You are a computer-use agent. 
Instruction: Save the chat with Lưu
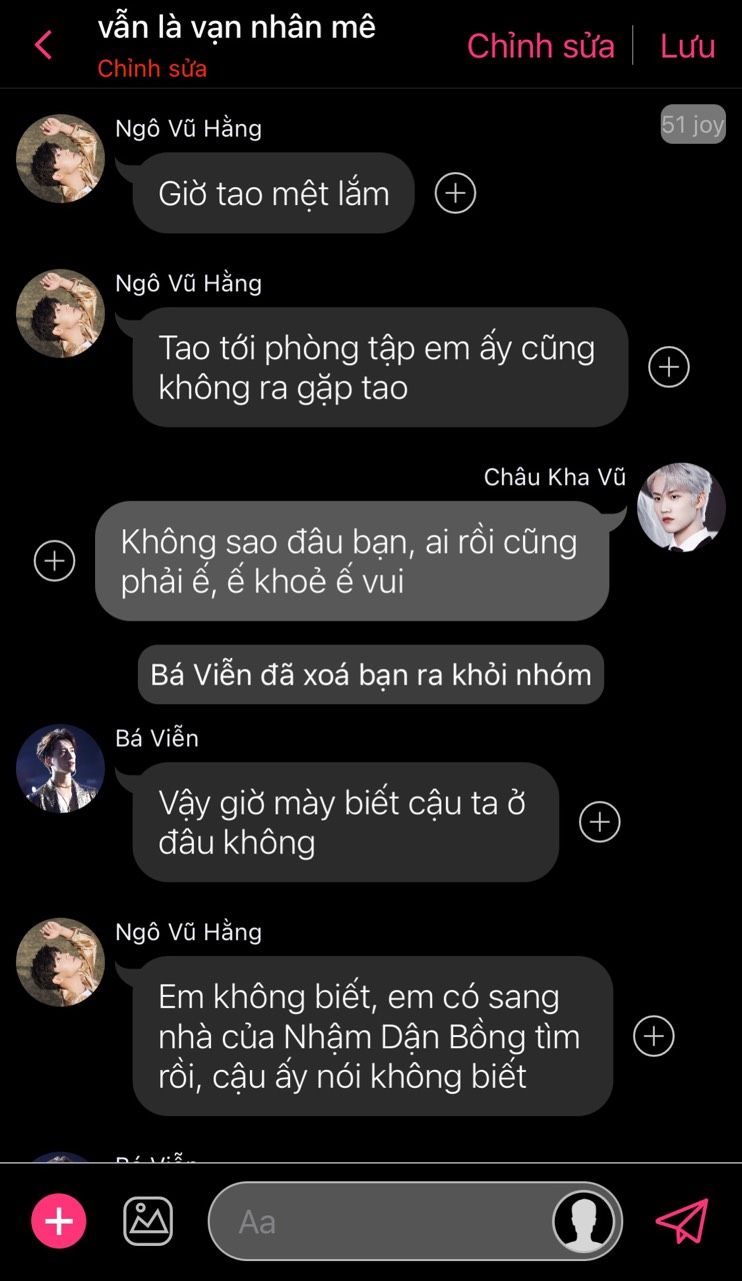click(x=688, y=46)
